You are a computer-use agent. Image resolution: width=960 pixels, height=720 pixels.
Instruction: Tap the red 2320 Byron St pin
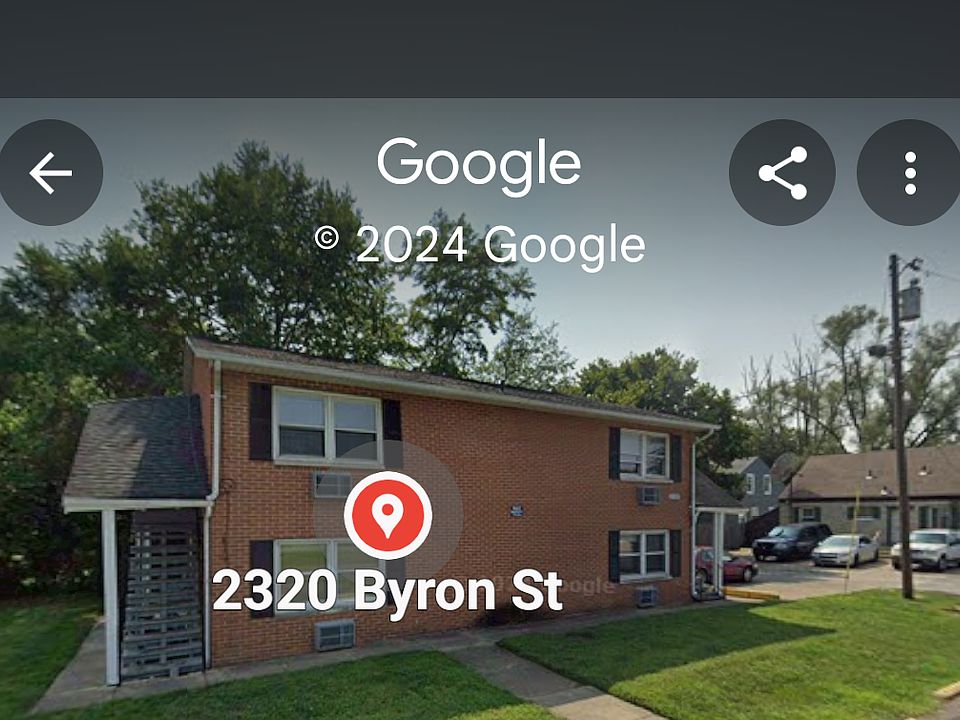(x=388, y=515)
